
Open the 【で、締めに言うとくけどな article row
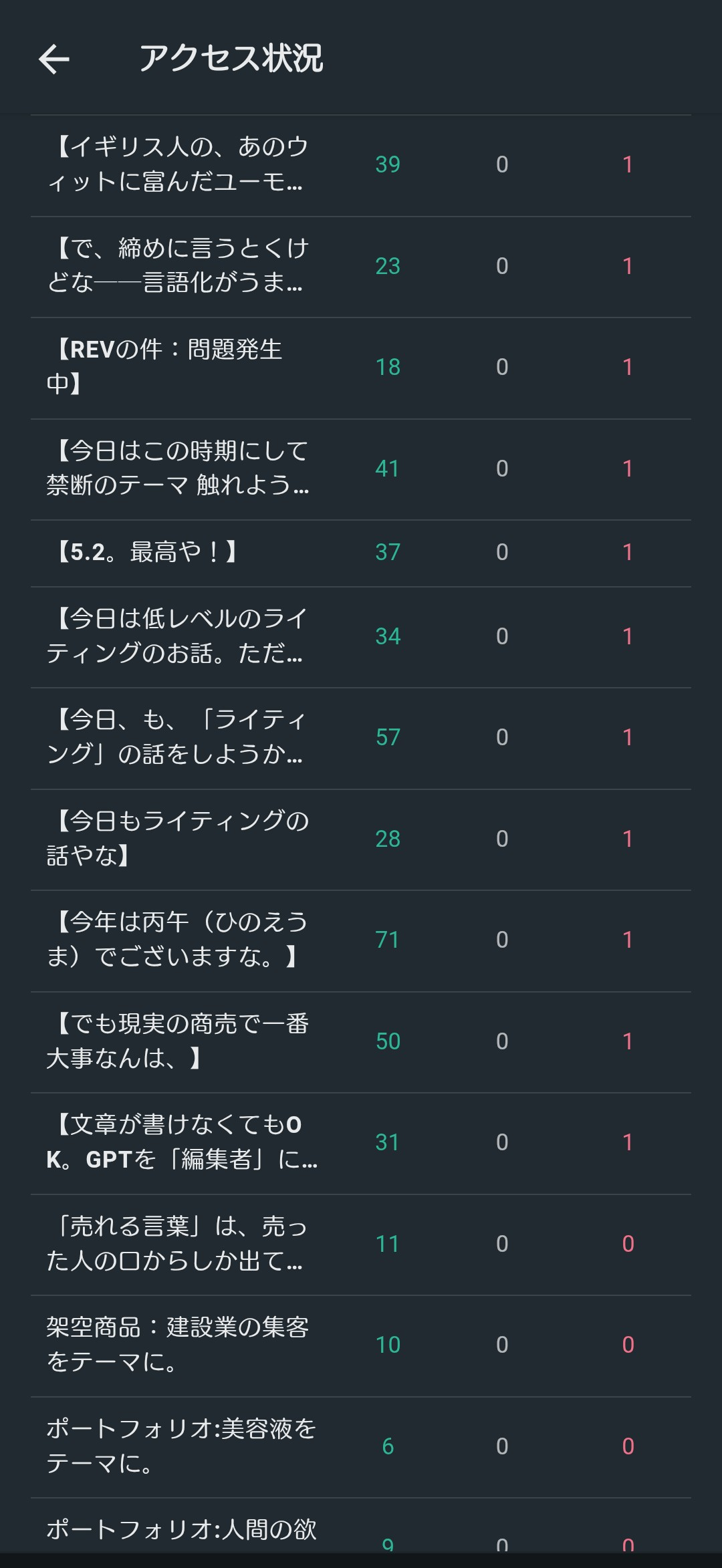click(x=178, y=266)
